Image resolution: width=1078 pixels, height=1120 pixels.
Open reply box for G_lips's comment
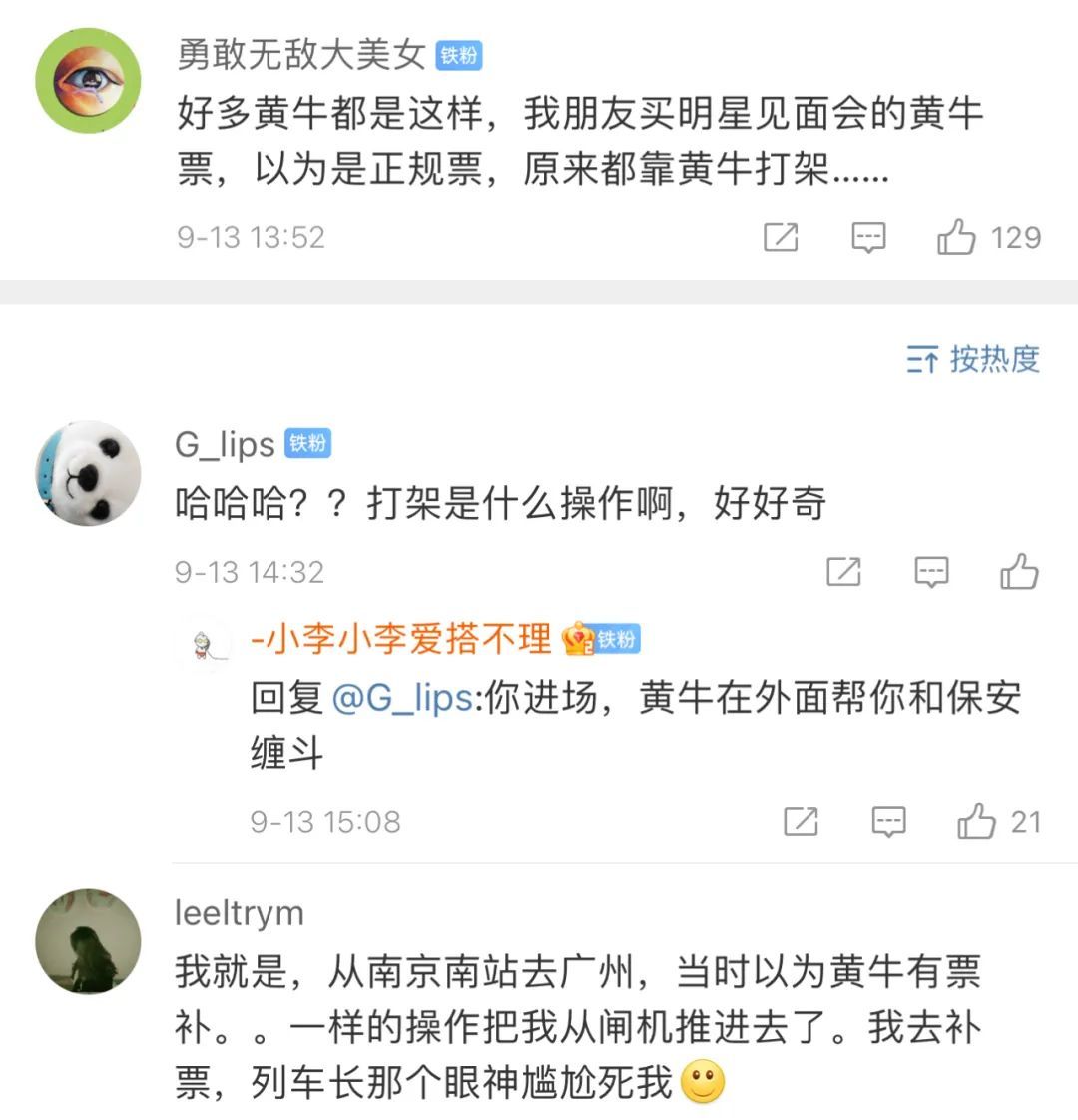point(931,572)
